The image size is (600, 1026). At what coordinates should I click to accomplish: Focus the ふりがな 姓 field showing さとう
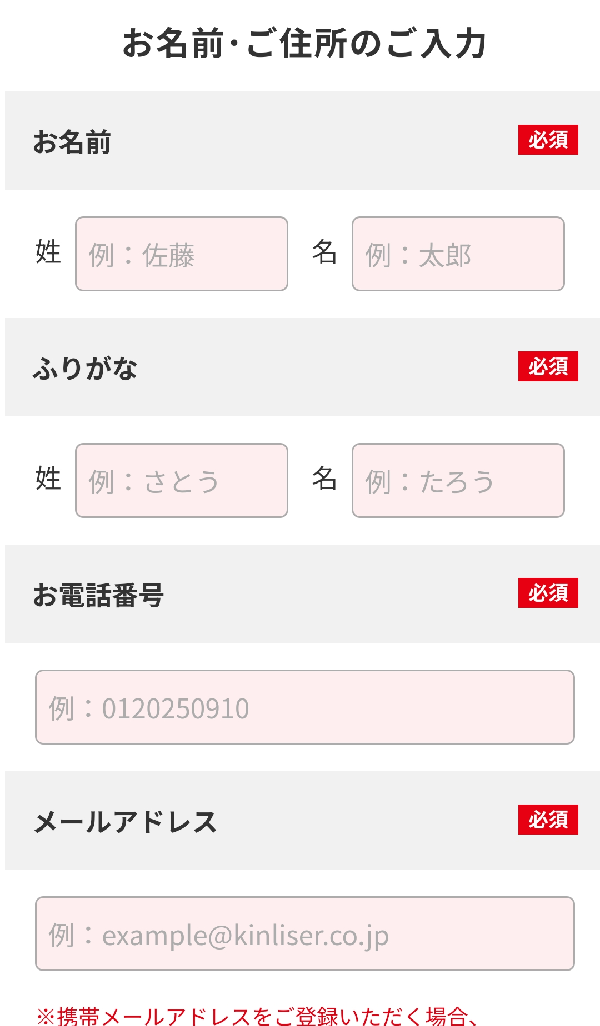181,480
